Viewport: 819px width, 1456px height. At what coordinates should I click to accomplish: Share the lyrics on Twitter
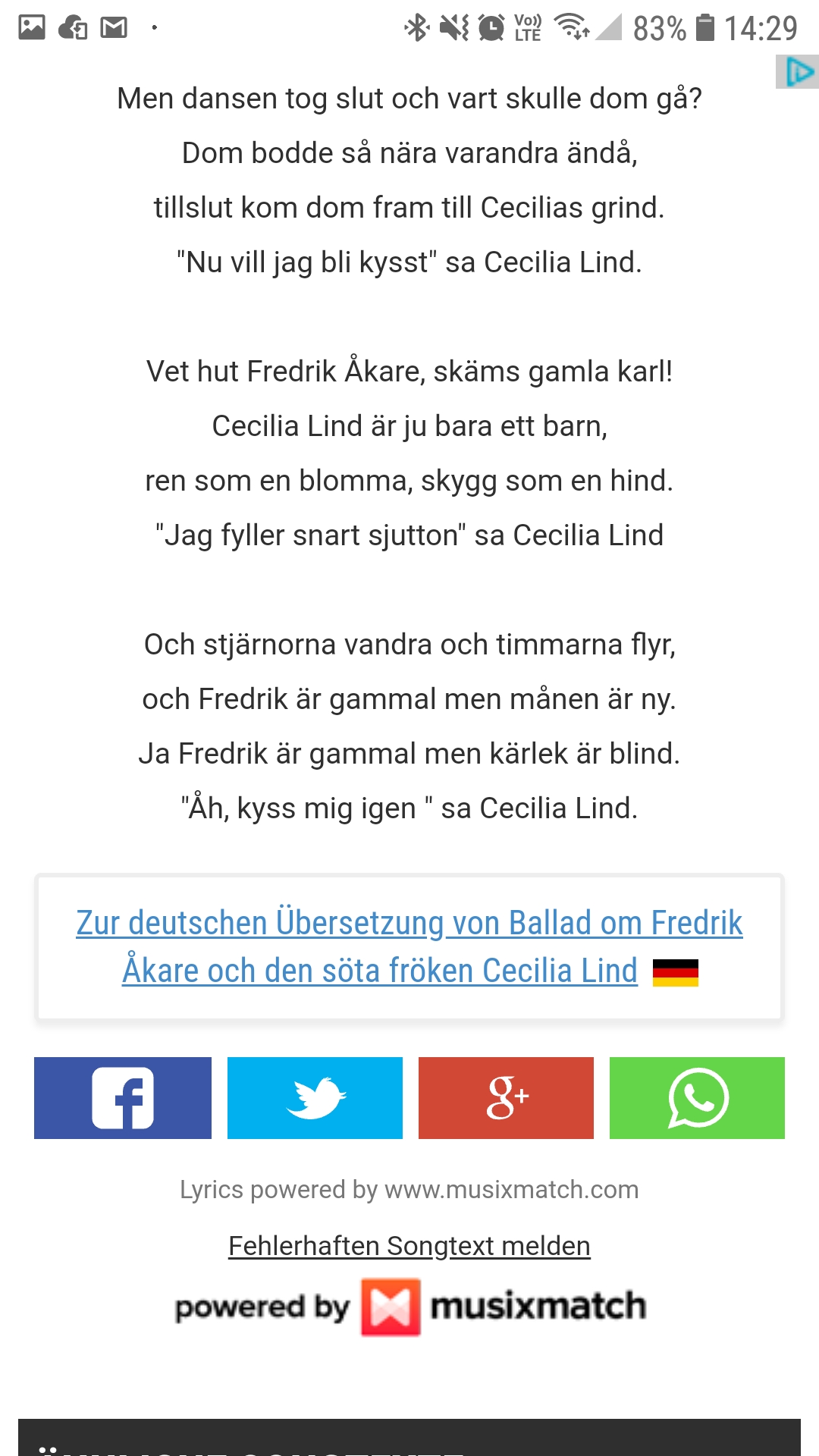click(x=315, y=1097)
